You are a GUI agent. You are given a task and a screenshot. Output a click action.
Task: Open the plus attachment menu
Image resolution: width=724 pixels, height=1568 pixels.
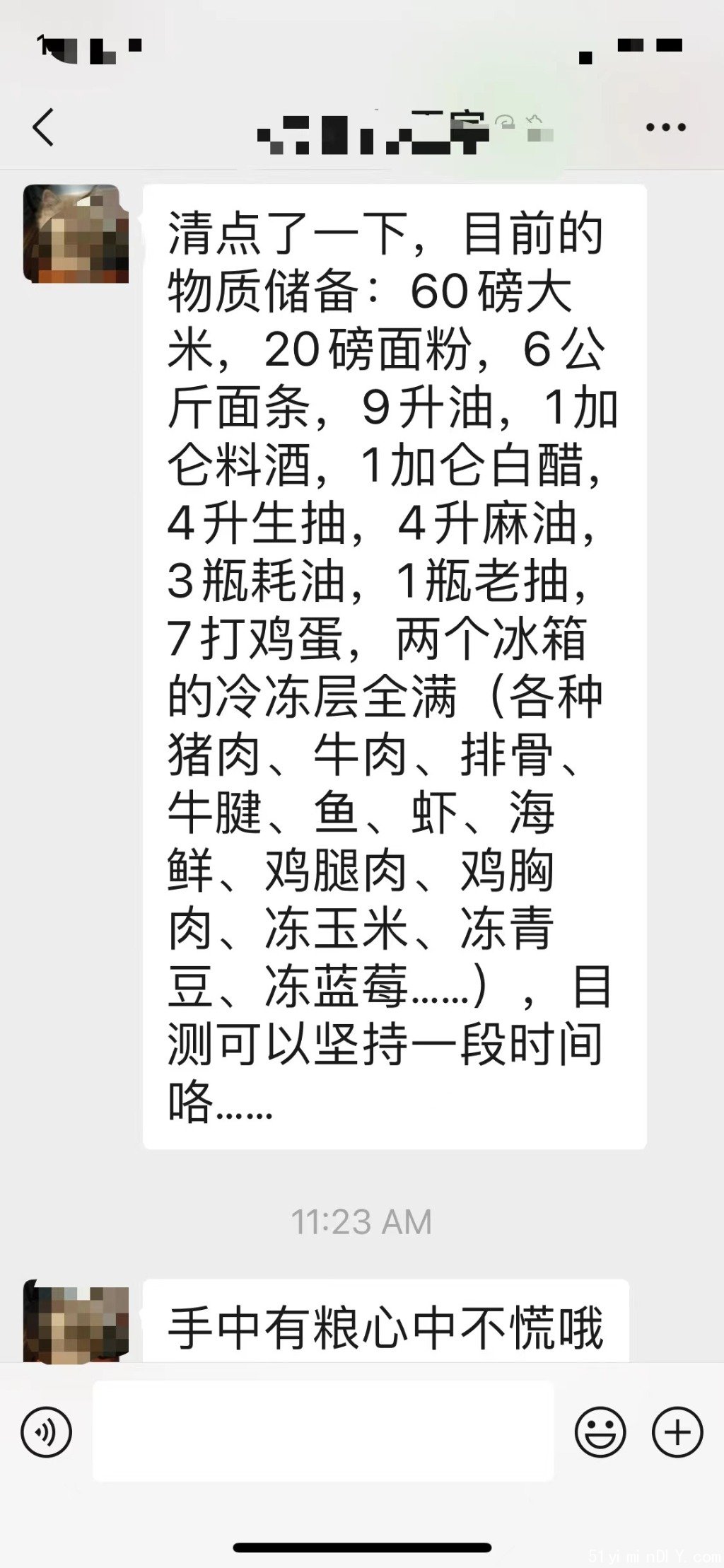click(x=677, y=1431)
